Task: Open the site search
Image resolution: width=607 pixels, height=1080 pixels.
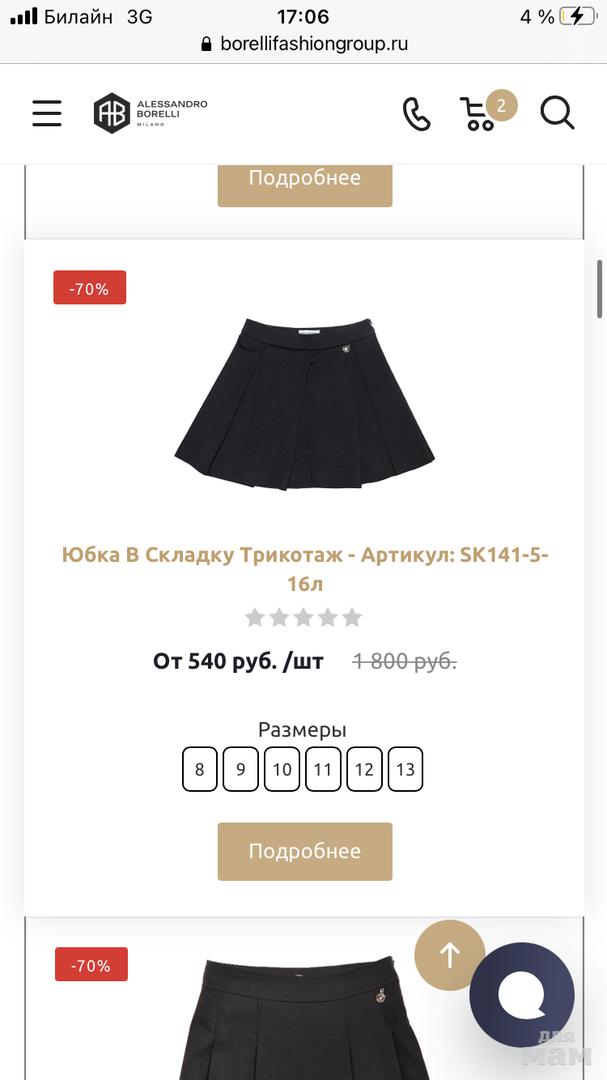Action: [x=557, y=113]
